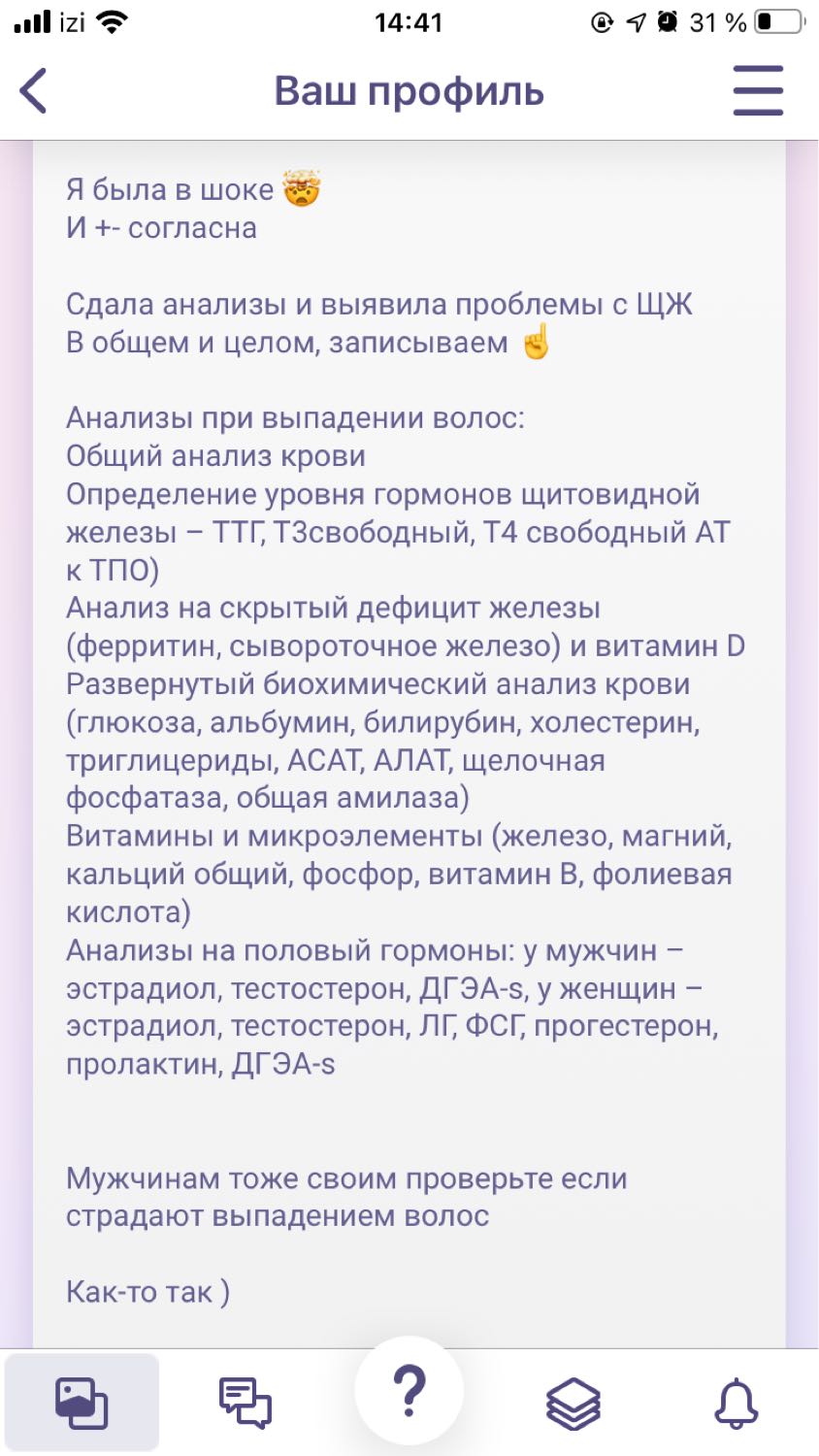Switch to the gallery tab

click(82, 1403)
